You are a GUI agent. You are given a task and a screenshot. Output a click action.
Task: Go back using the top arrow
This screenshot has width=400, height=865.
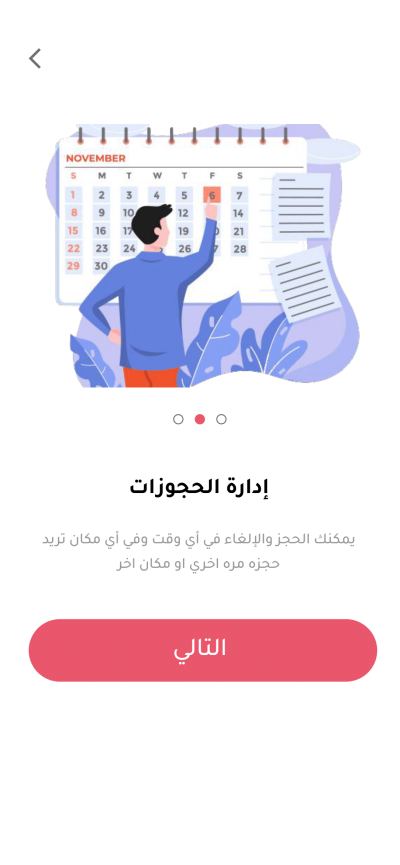pos(35,58)
